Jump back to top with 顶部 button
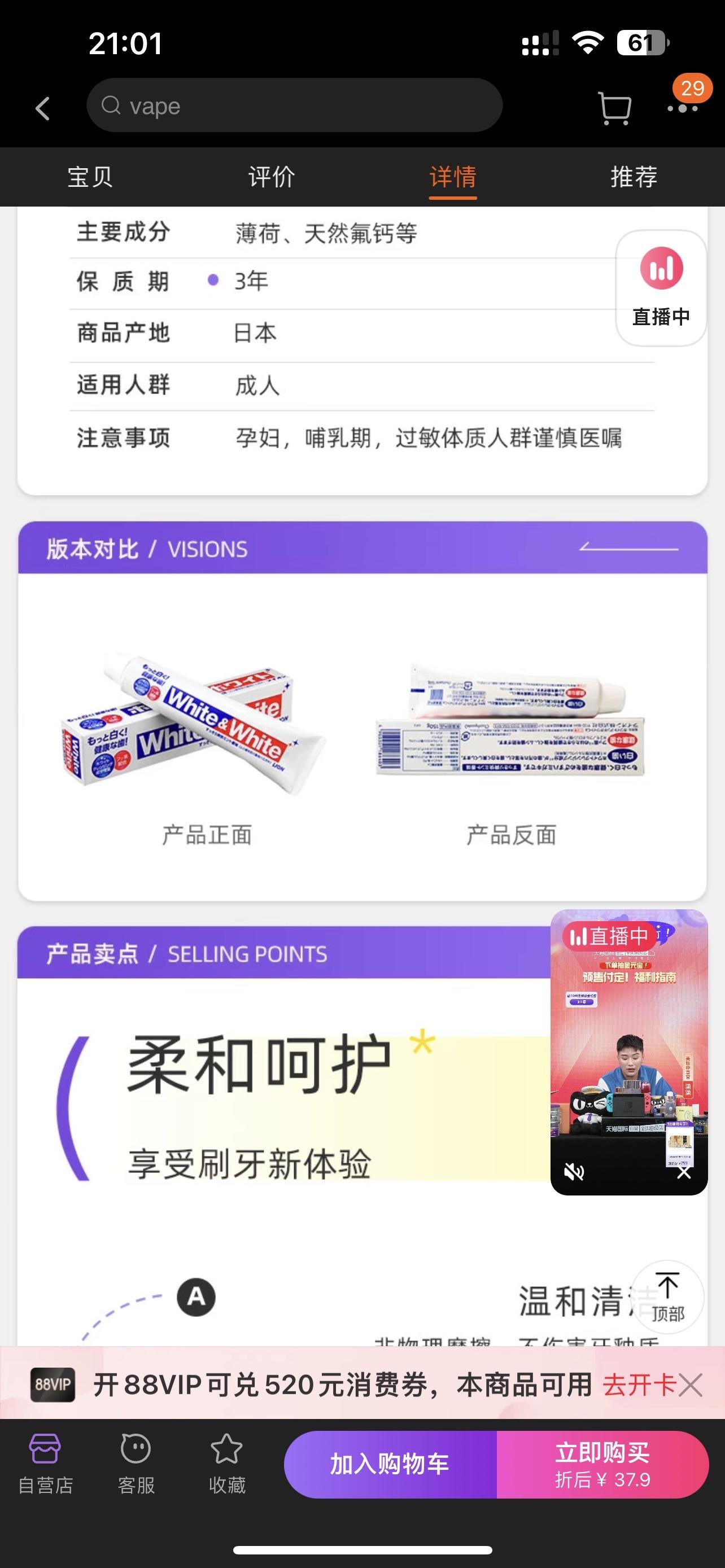 (668, 1297)
